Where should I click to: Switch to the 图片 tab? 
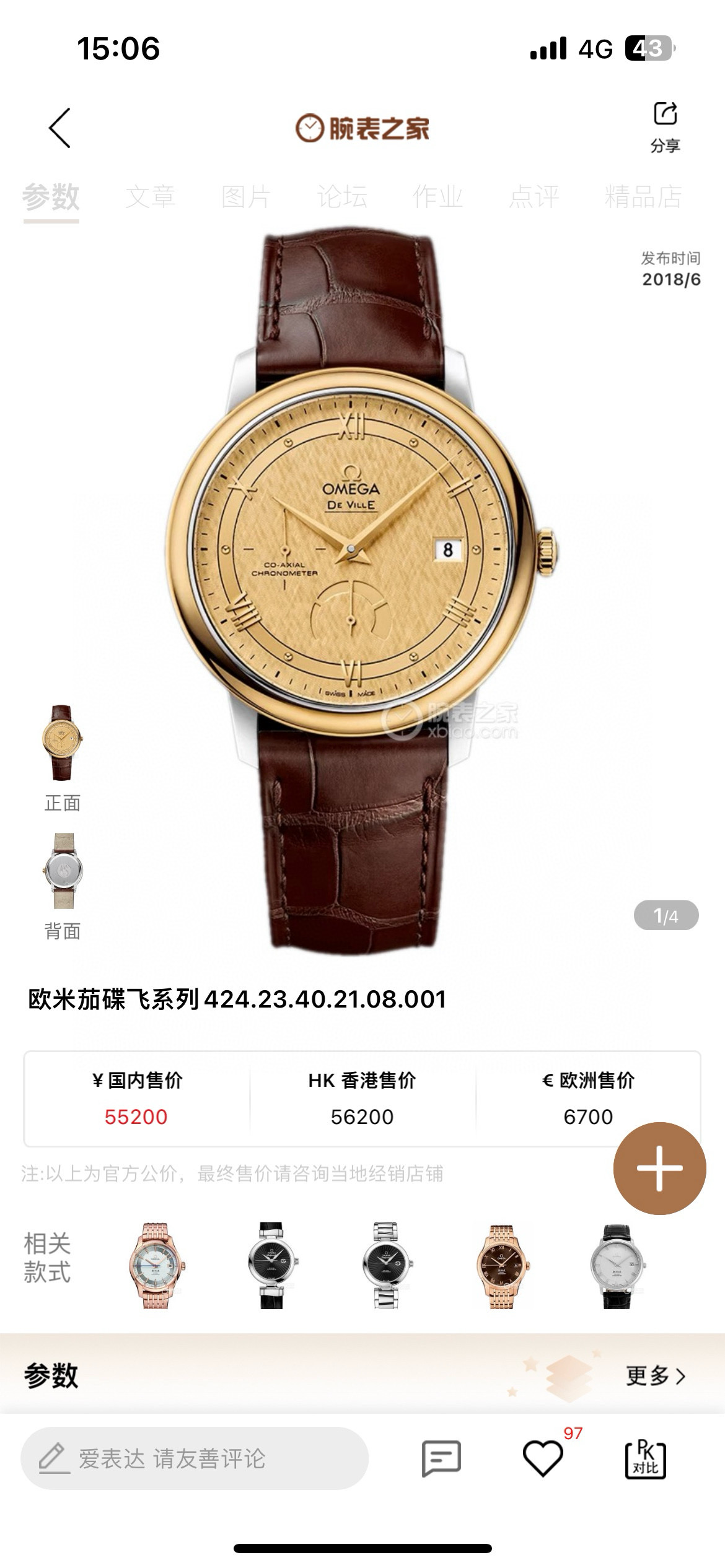(x=246, y=197)
